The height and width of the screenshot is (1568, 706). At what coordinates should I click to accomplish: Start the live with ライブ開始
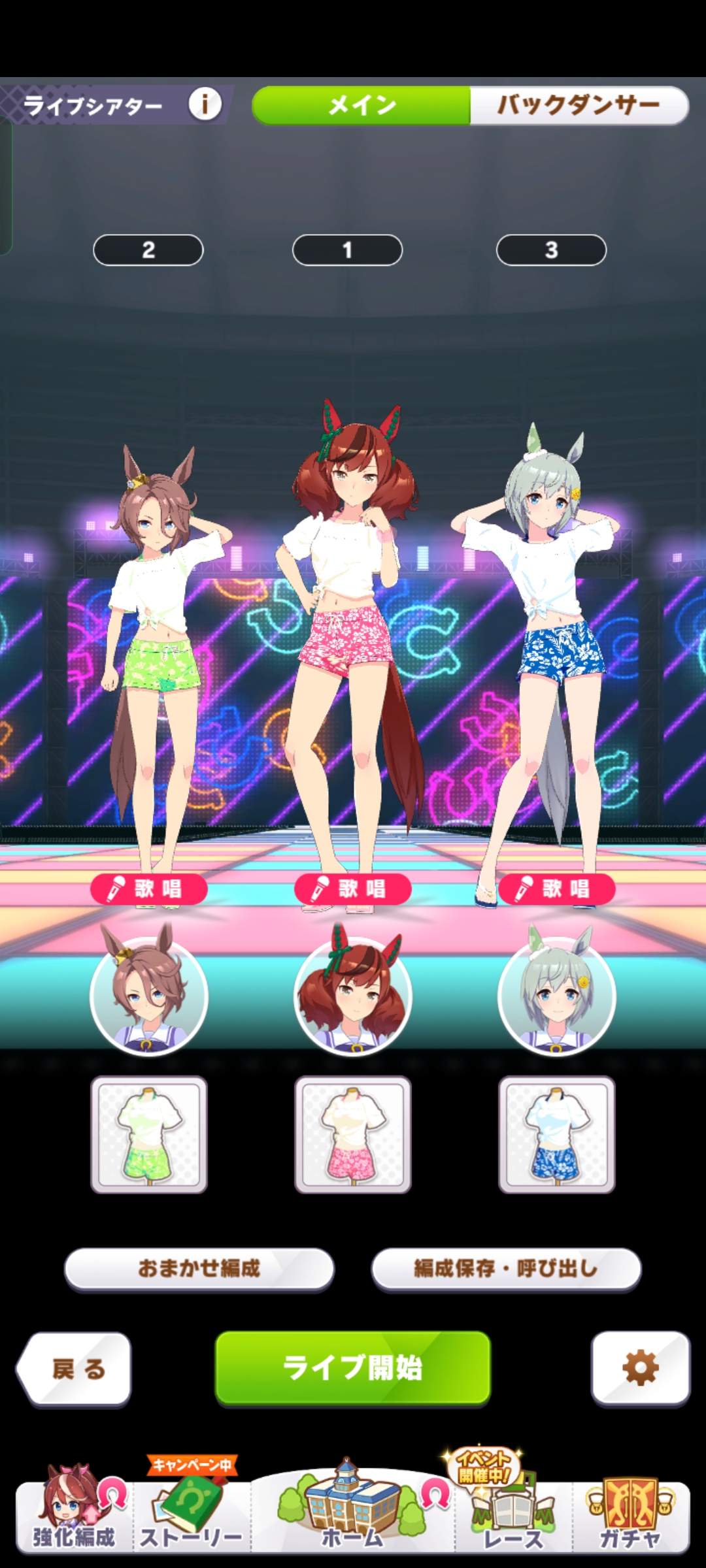[x=353, y=1367]
